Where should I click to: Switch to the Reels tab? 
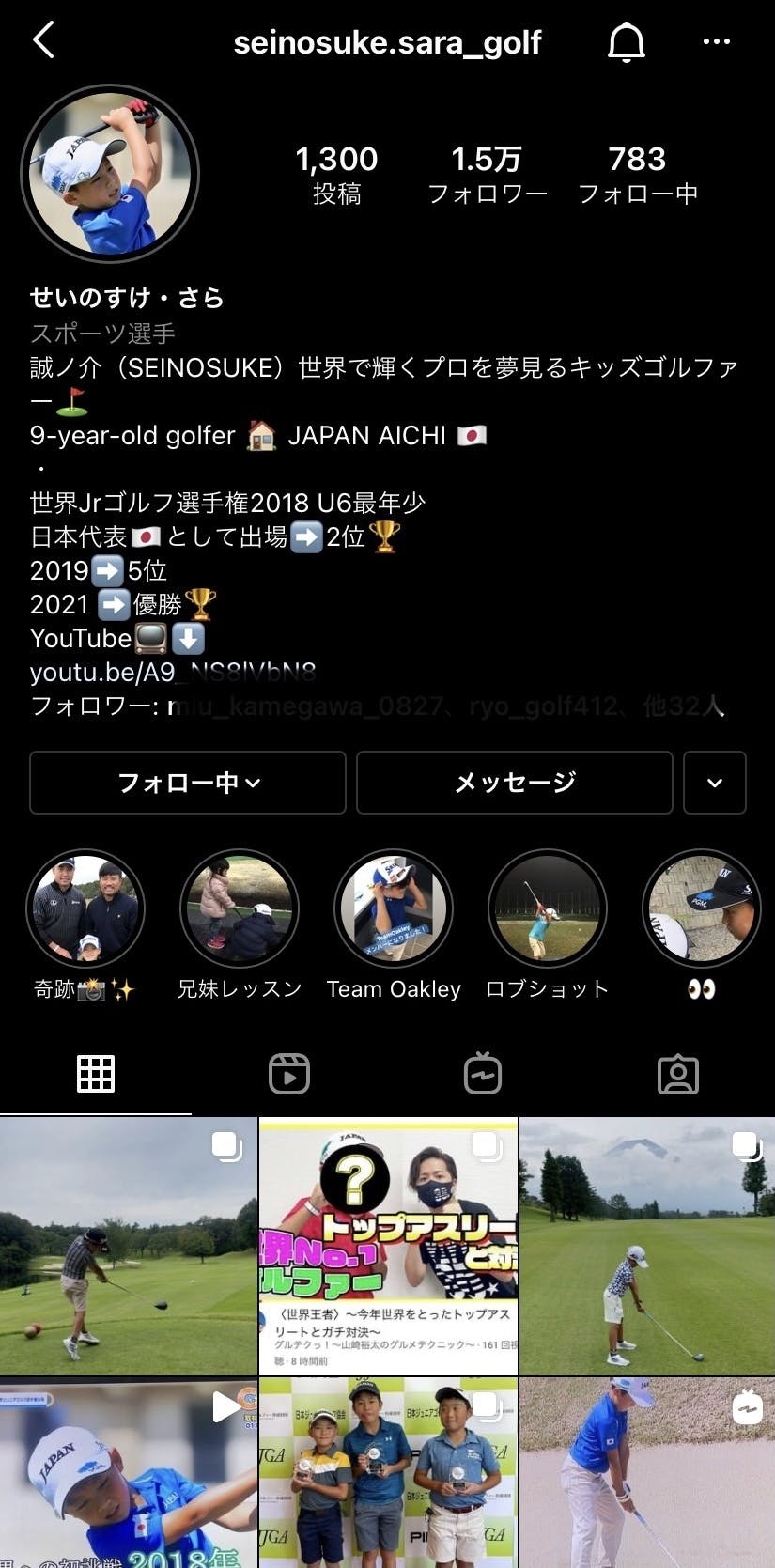coord(289,1074)
